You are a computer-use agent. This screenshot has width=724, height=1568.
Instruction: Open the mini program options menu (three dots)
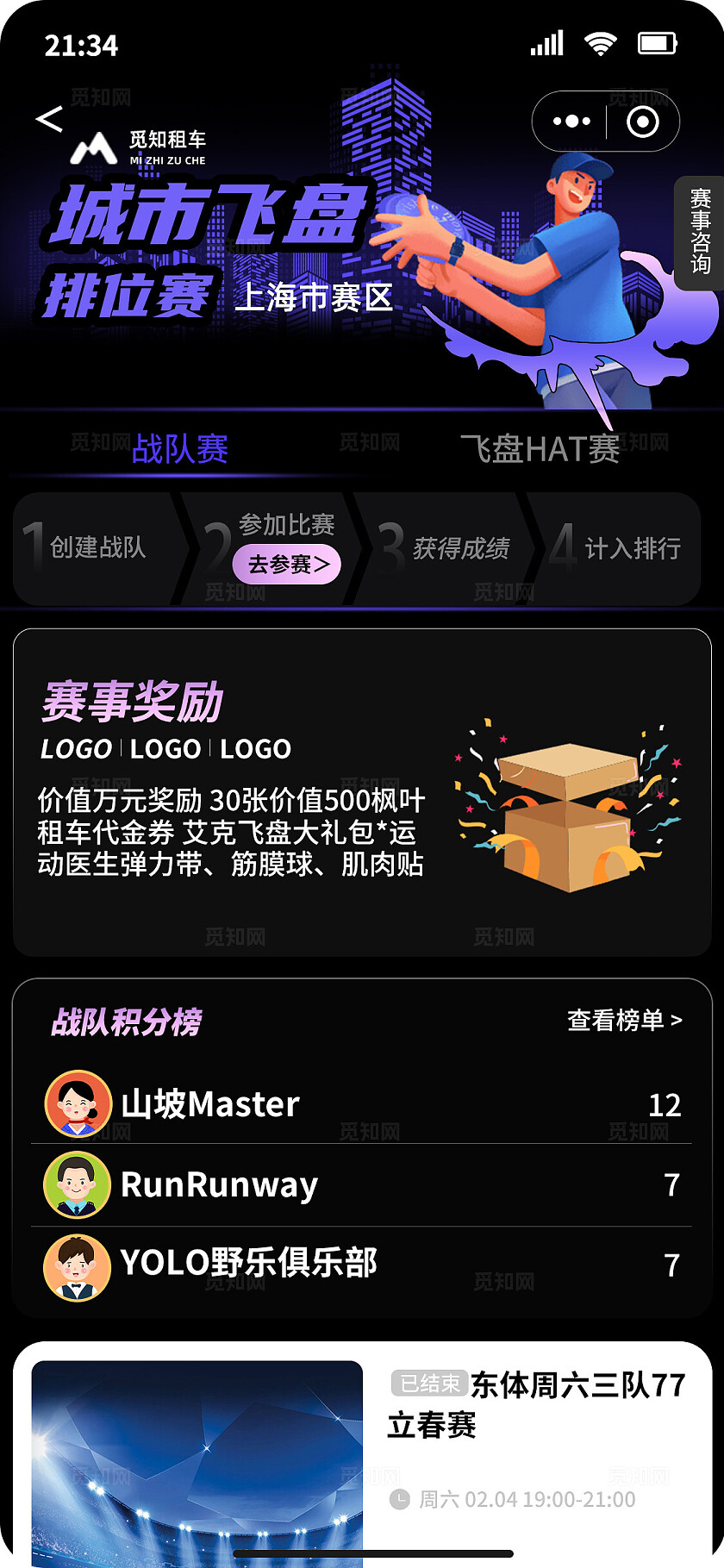click(571, 121)
